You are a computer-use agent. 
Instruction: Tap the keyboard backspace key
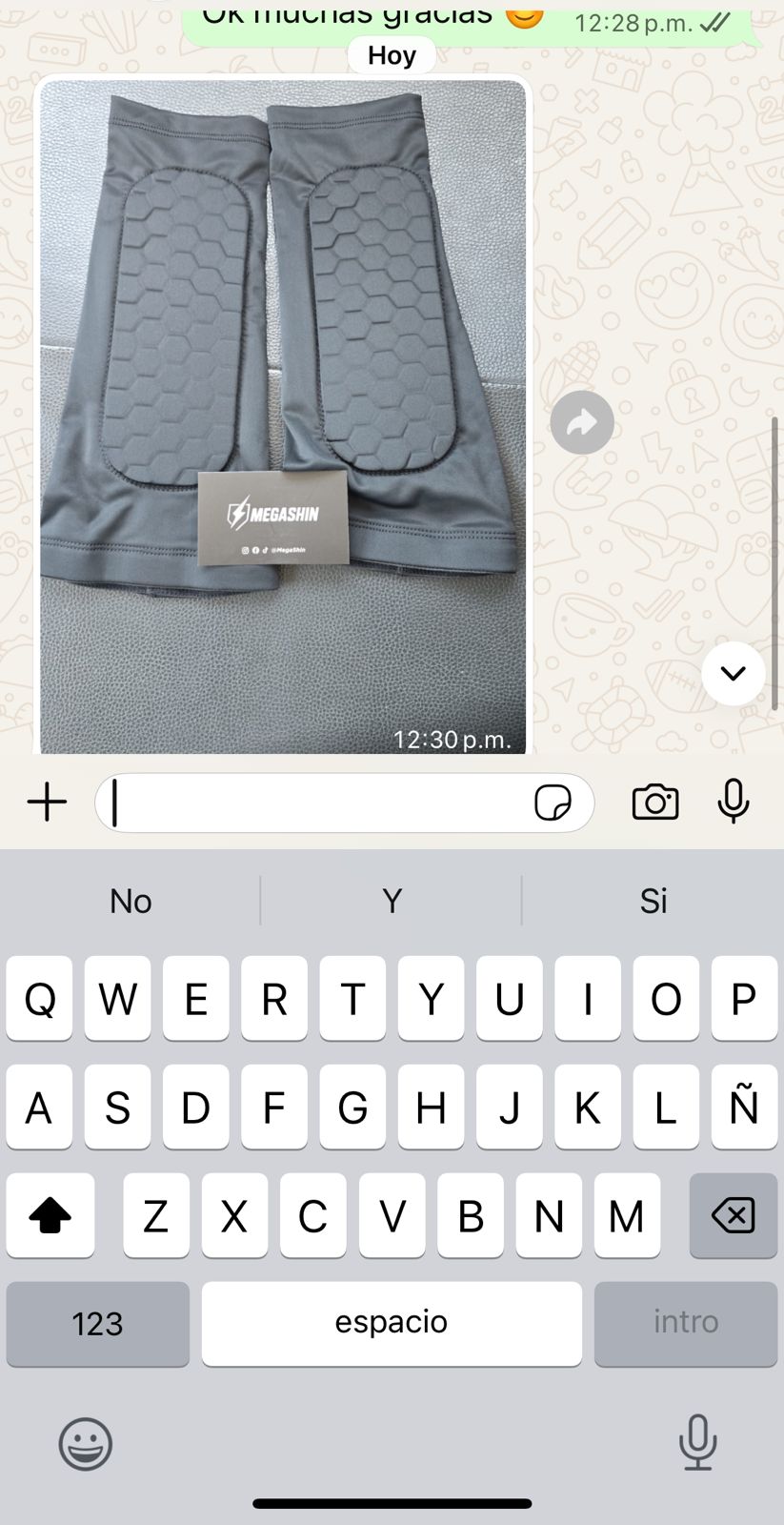click(x=733, y=1215)
